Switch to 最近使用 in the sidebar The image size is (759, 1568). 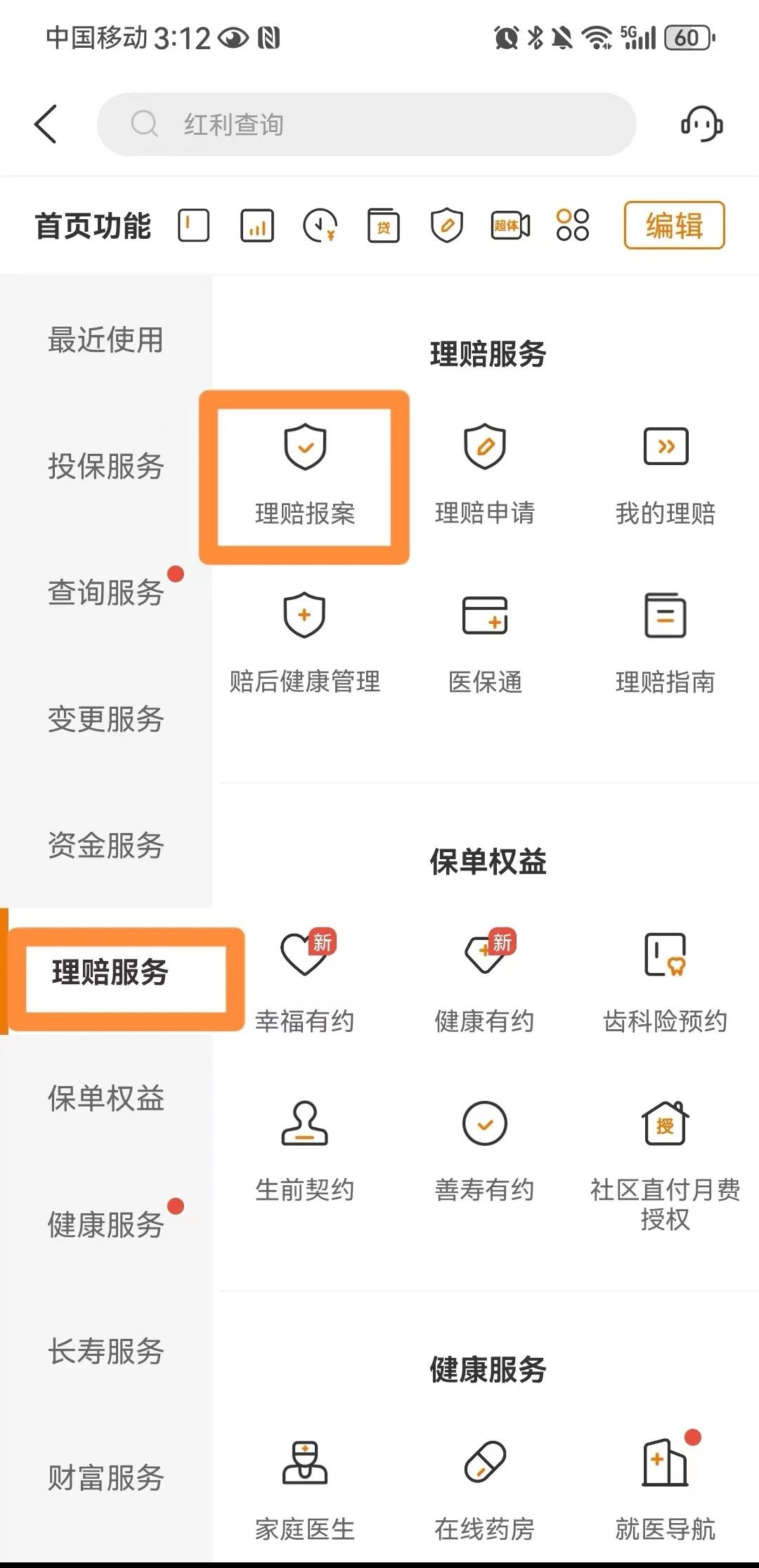(x=105, y=340)
